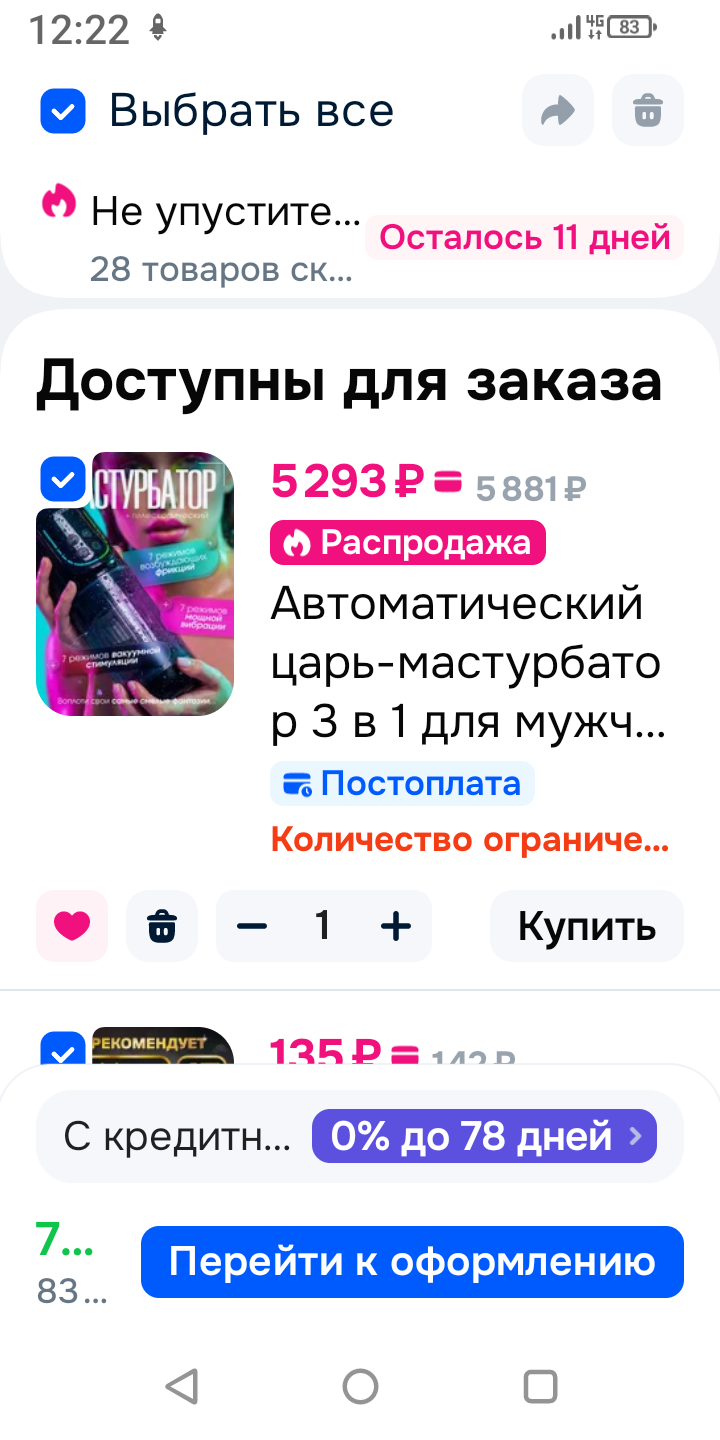Tap 'Перейти к оформлению' to check out
Image resolution: width=720 pixels, height=1440 pixels.
point(412,1261)
